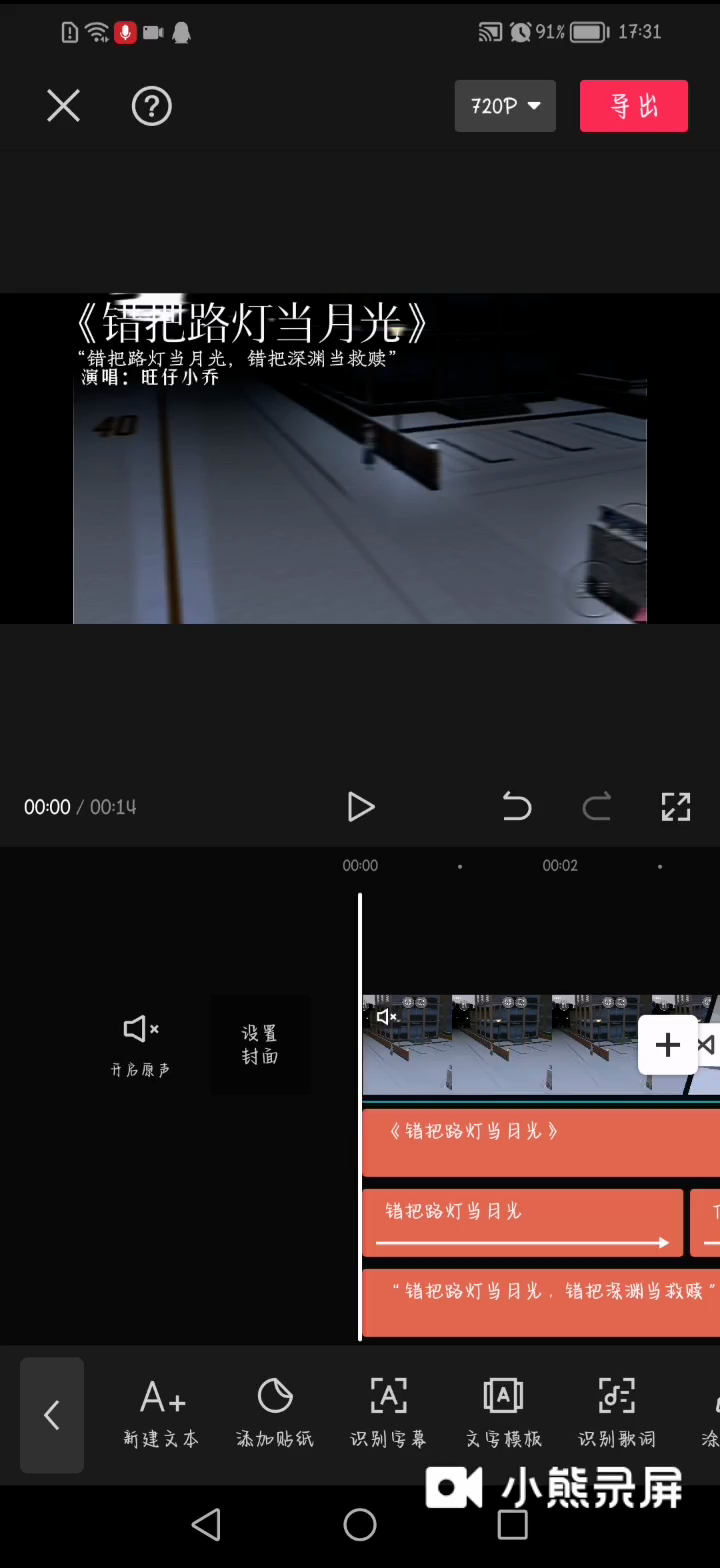Viewport: 720px width, 1568px height.
Task: Select the 《错把路灯当月光》 title text track
Action: [x=540, y=1142]
